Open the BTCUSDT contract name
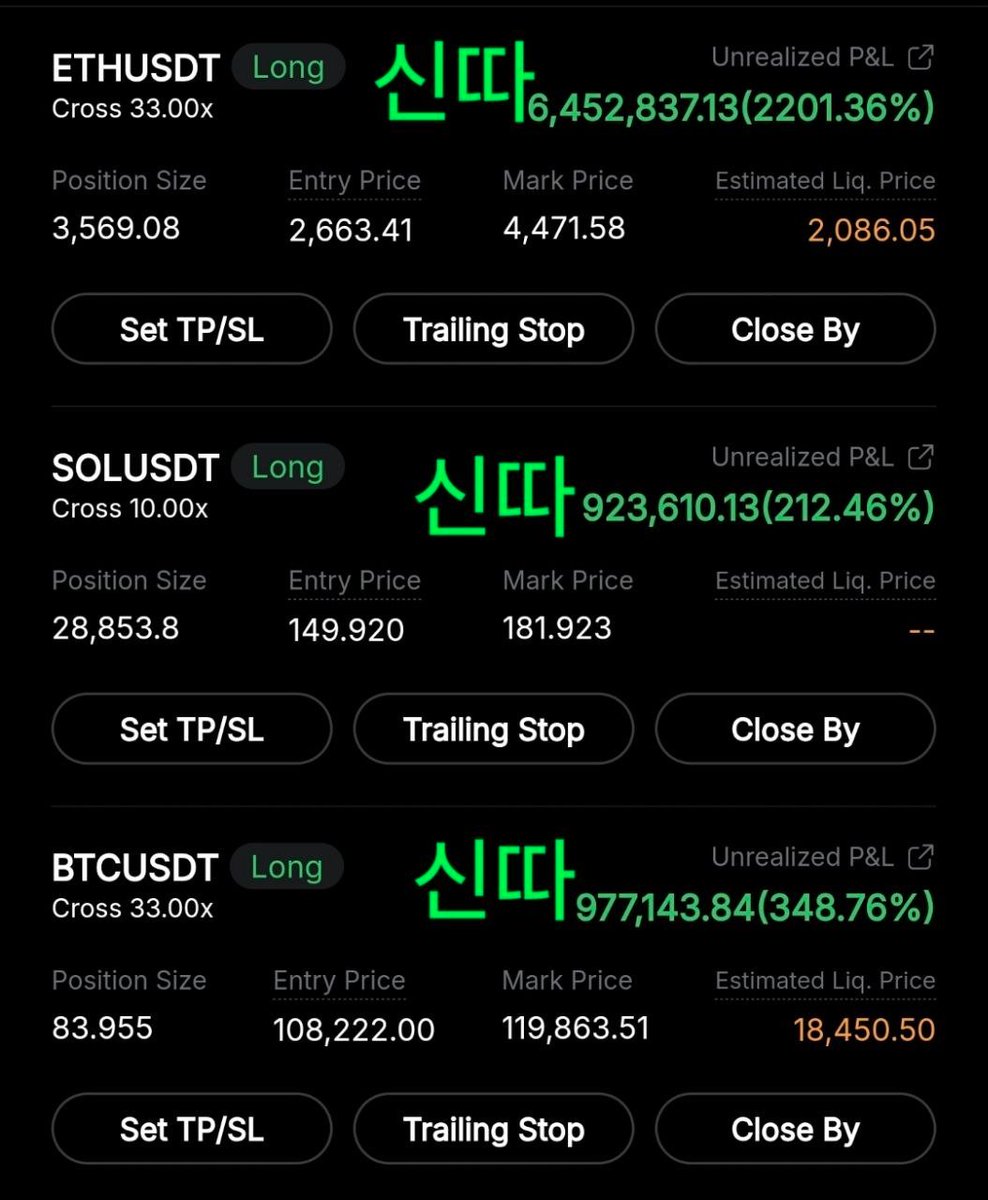 pyautogui.click(x=135, y=867)
